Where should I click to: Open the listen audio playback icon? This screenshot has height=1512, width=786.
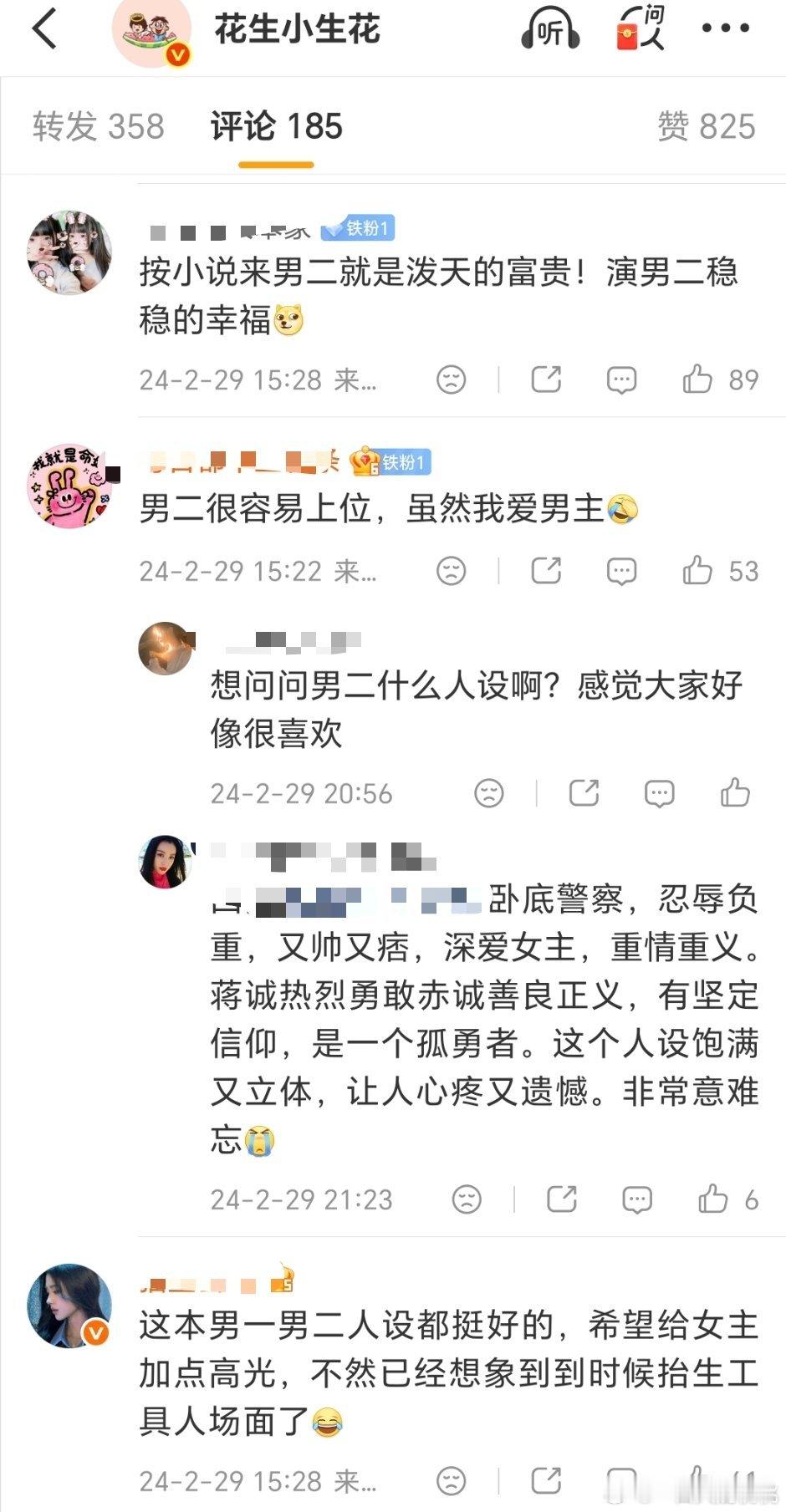tap(551, 30)
